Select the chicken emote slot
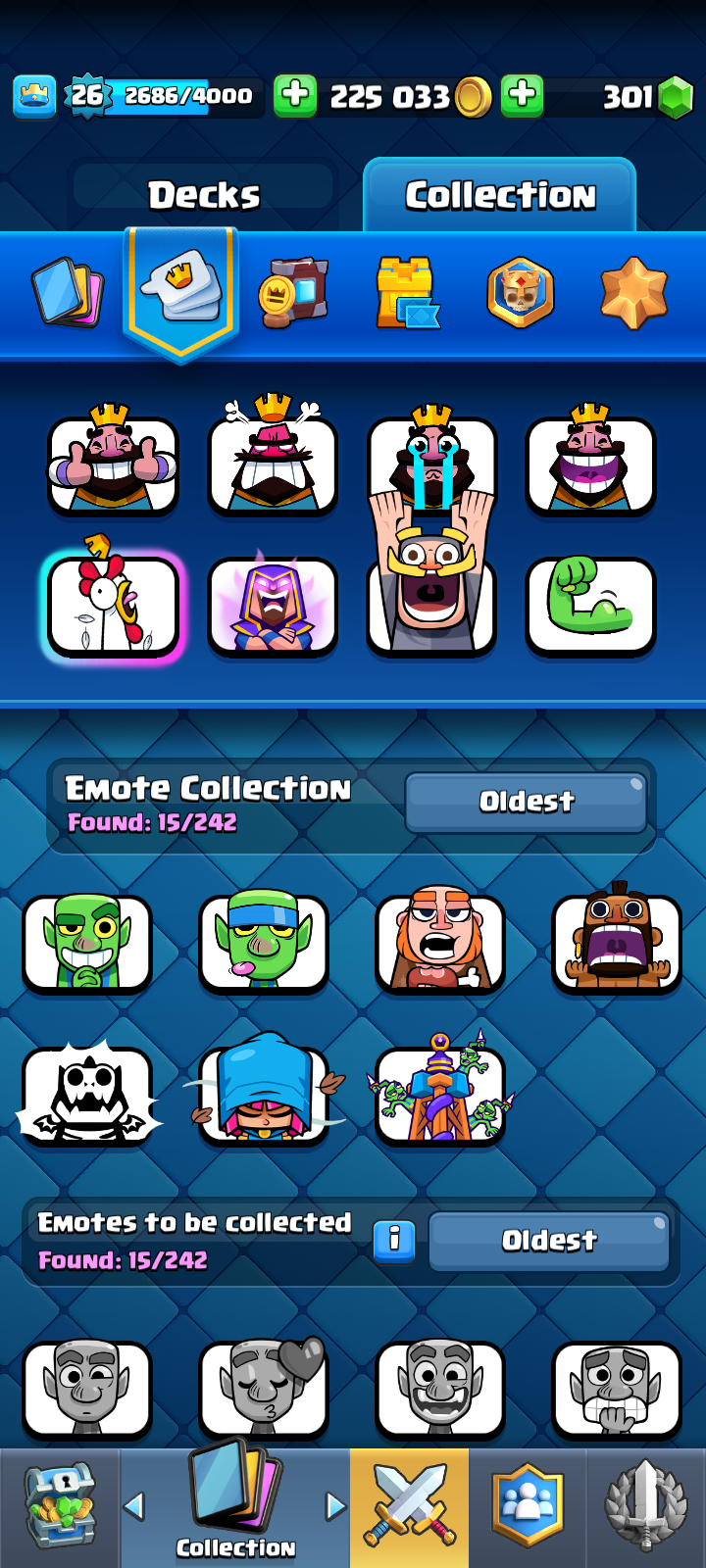 point(114,606)
